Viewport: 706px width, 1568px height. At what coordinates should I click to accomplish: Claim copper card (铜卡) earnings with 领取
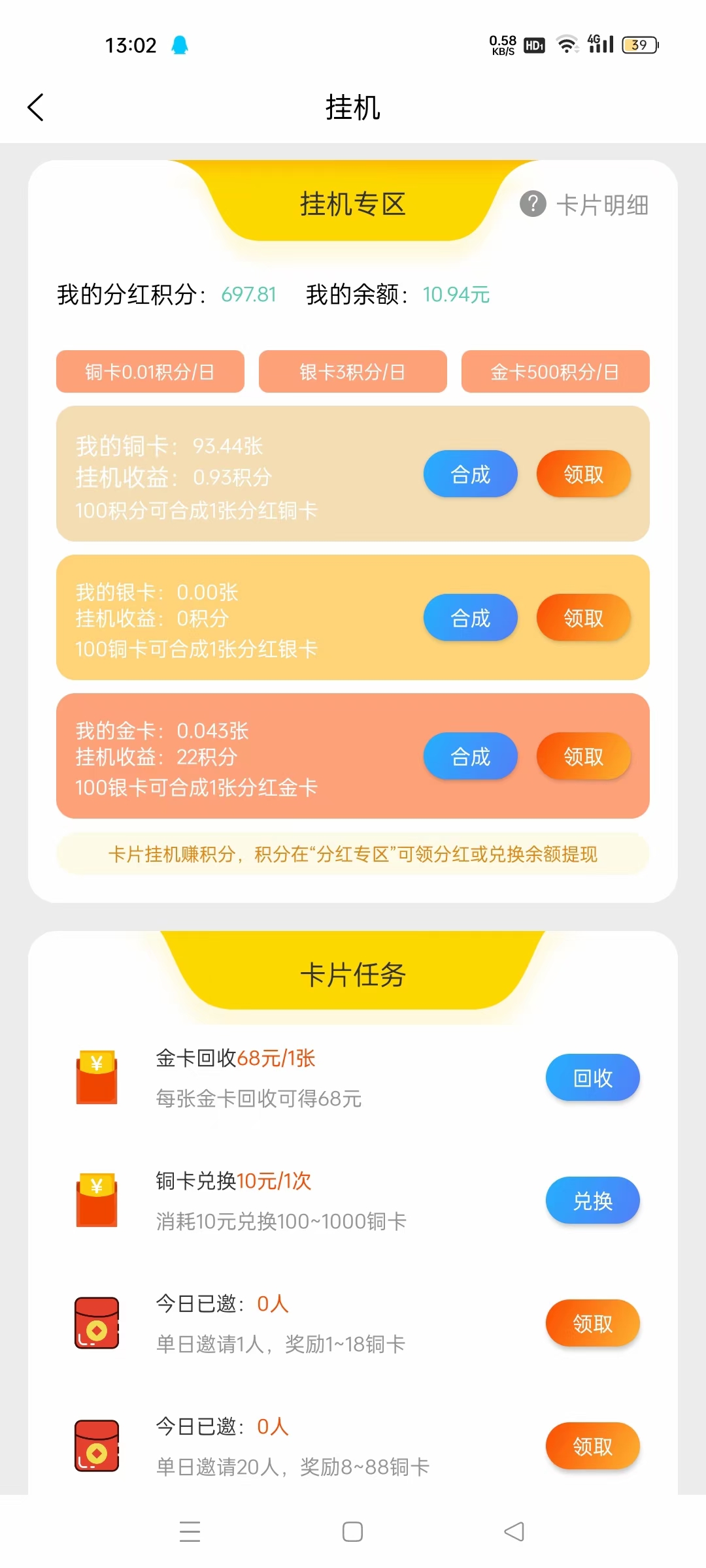[x=584, y=474]
